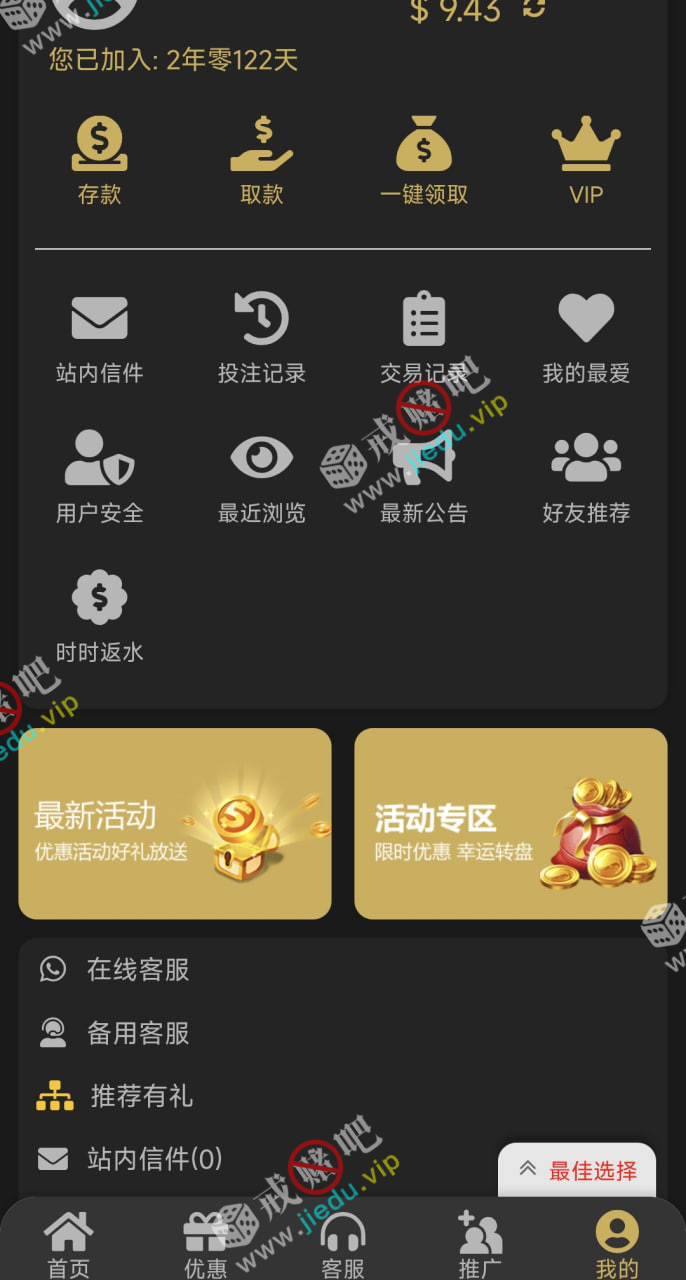Open 存款 deposit page

tap(99, 160)
